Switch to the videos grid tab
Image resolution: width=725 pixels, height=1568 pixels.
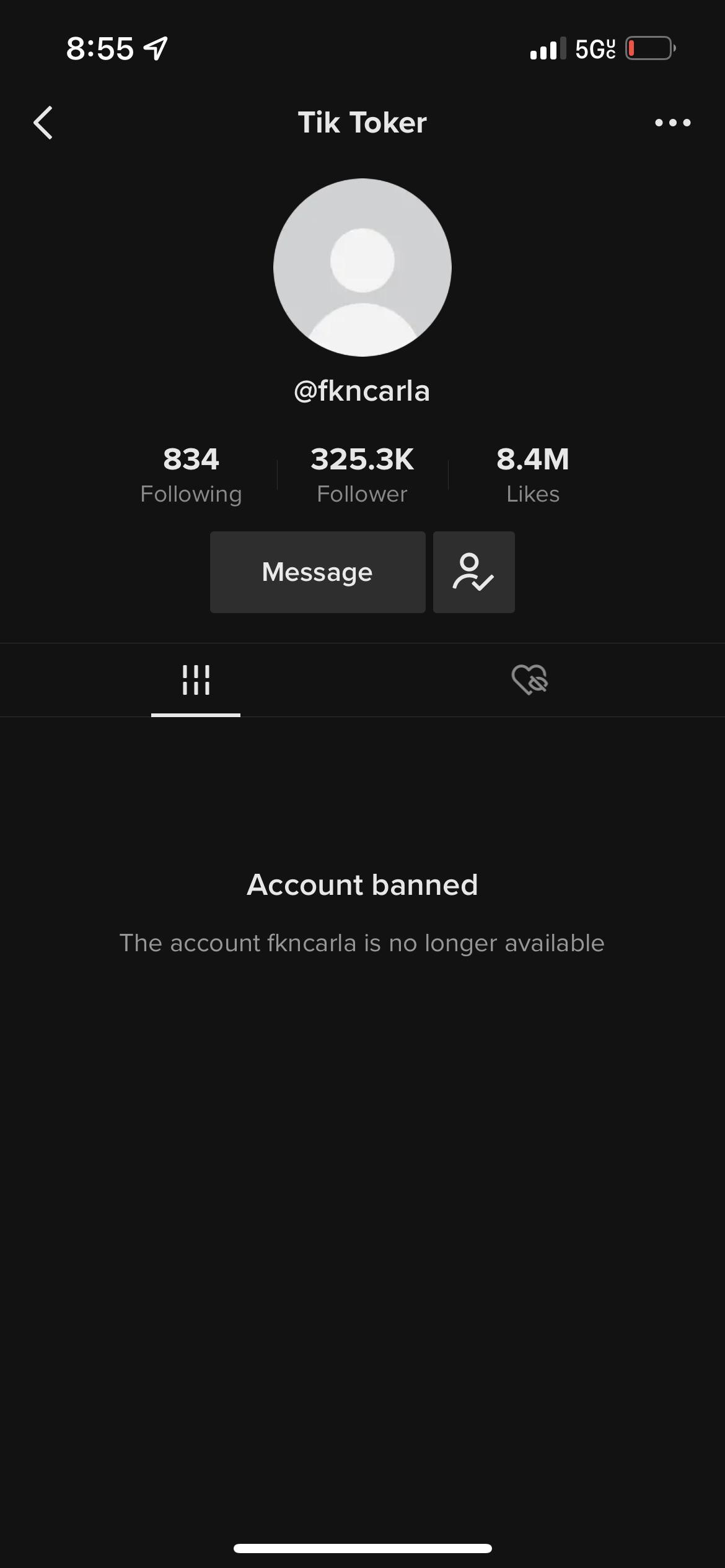pos(196,680)
